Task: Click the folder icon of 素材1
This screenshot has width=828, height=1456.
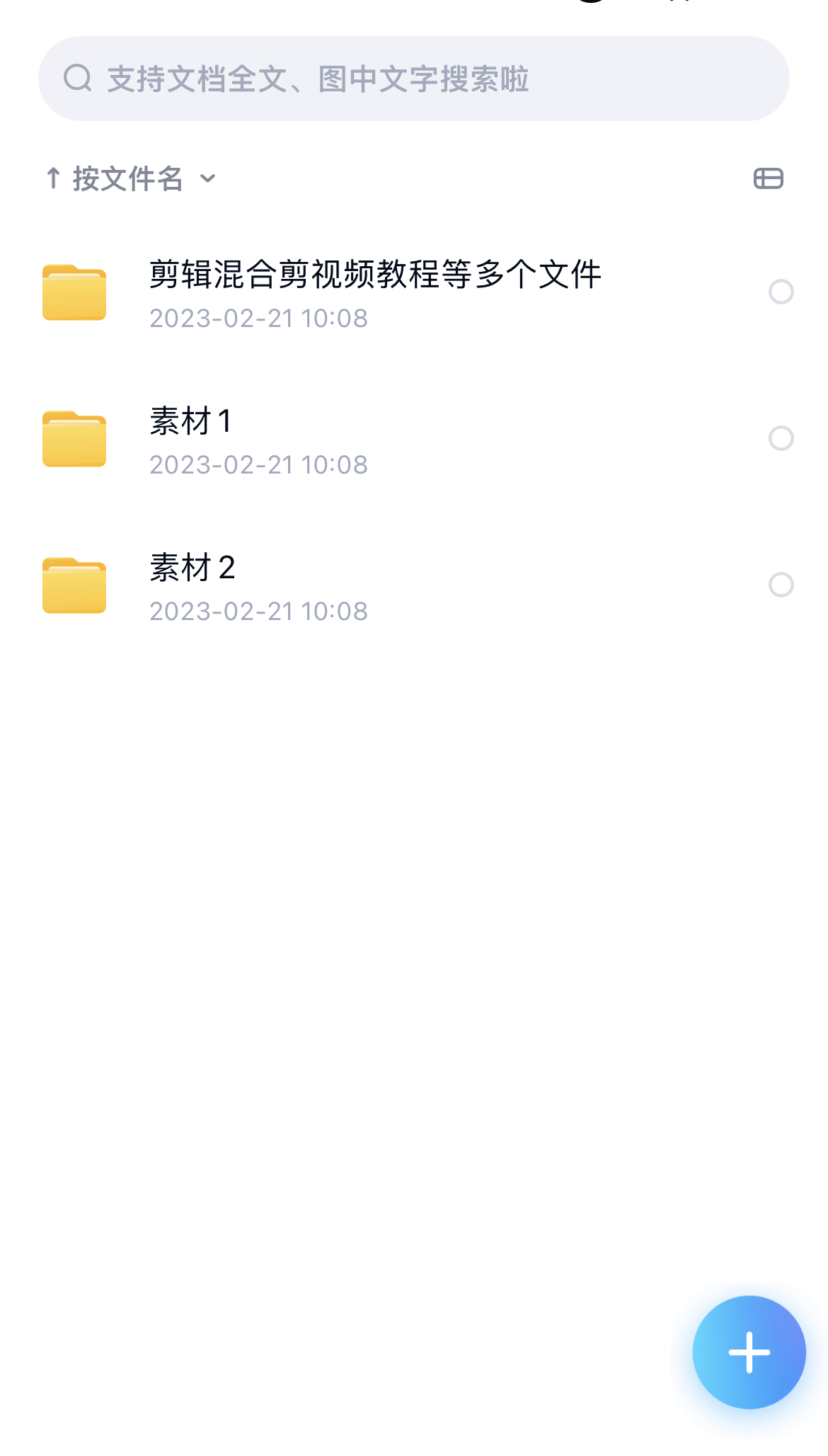Action: 74,439
